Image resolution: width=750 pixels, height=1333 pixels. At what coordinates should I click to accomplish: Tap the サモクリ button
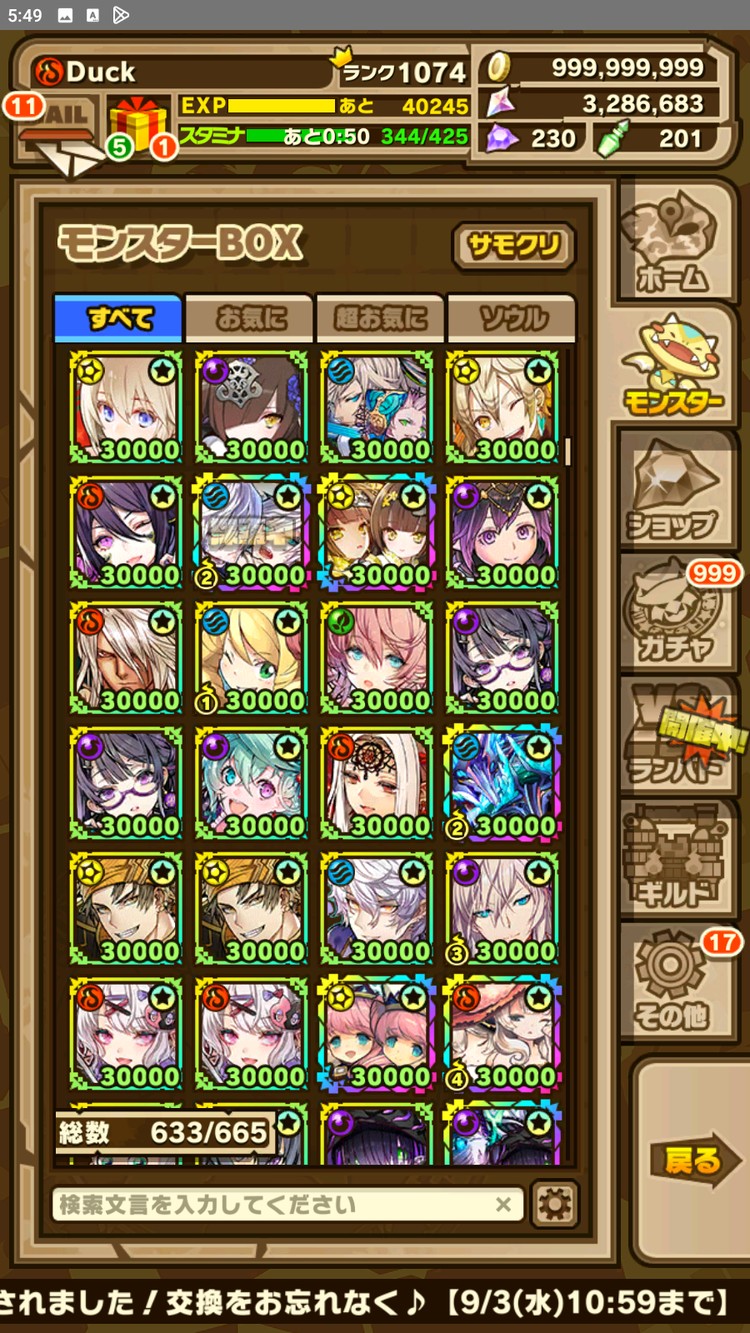coord(514,247)
